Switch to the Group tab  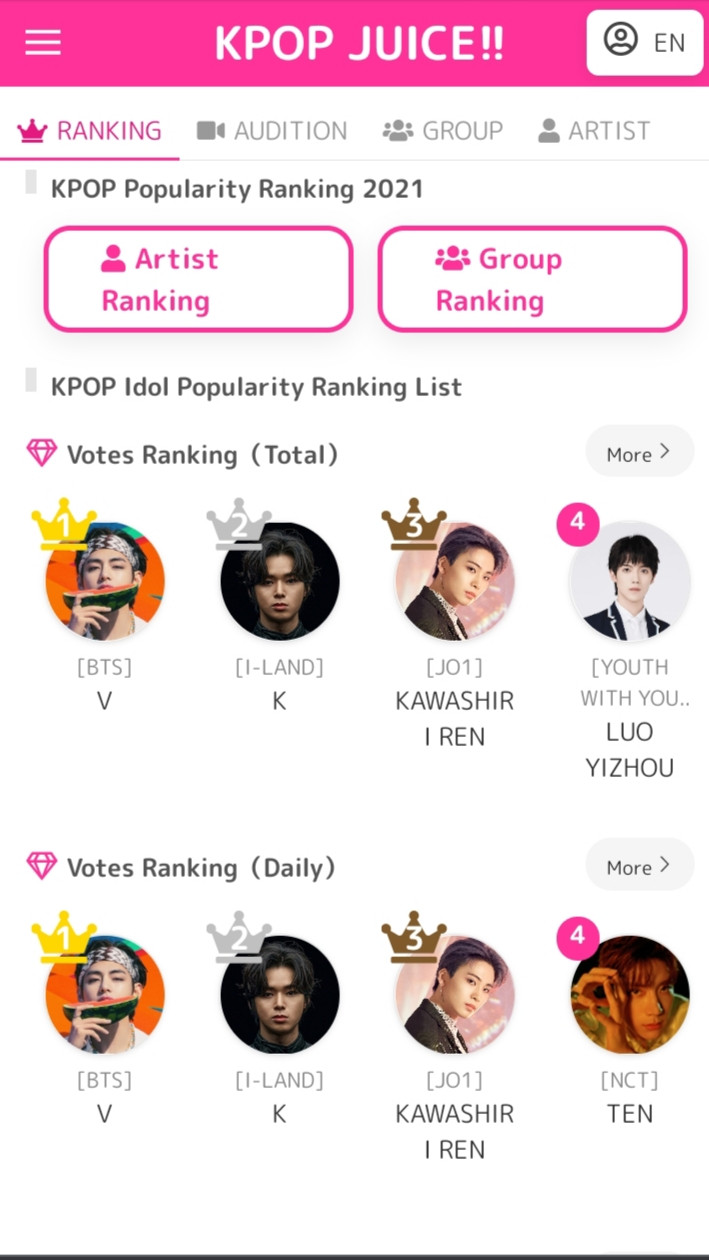click(443, 131)
